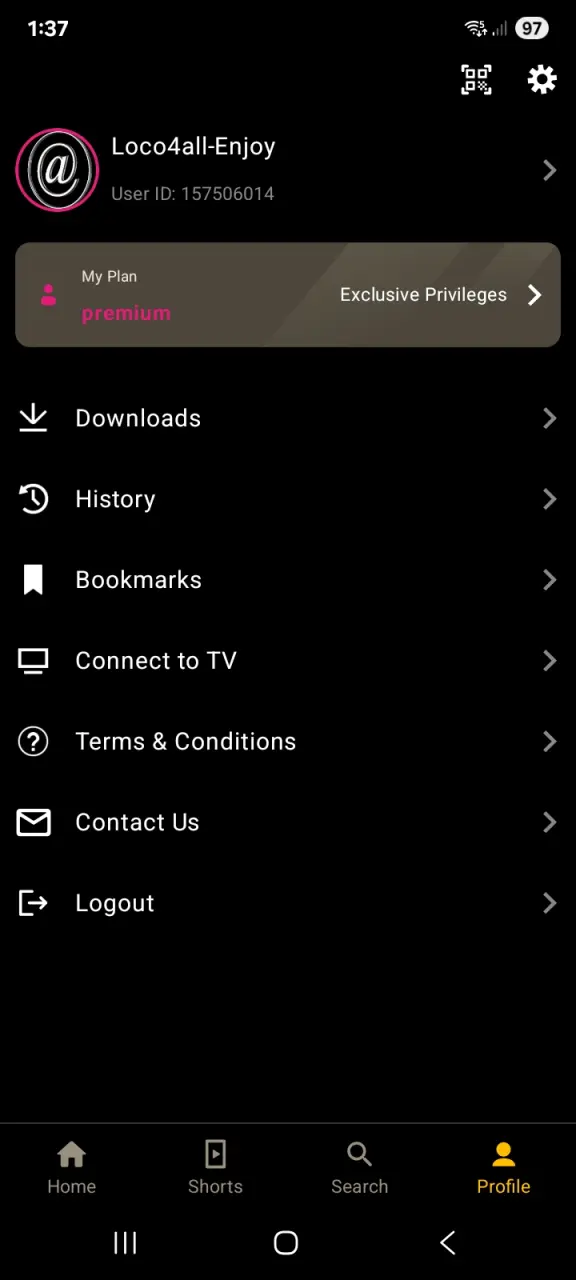The image size is (576, 1280).
Task: Switch to the Shorts tab
Action: point(216,1168)
